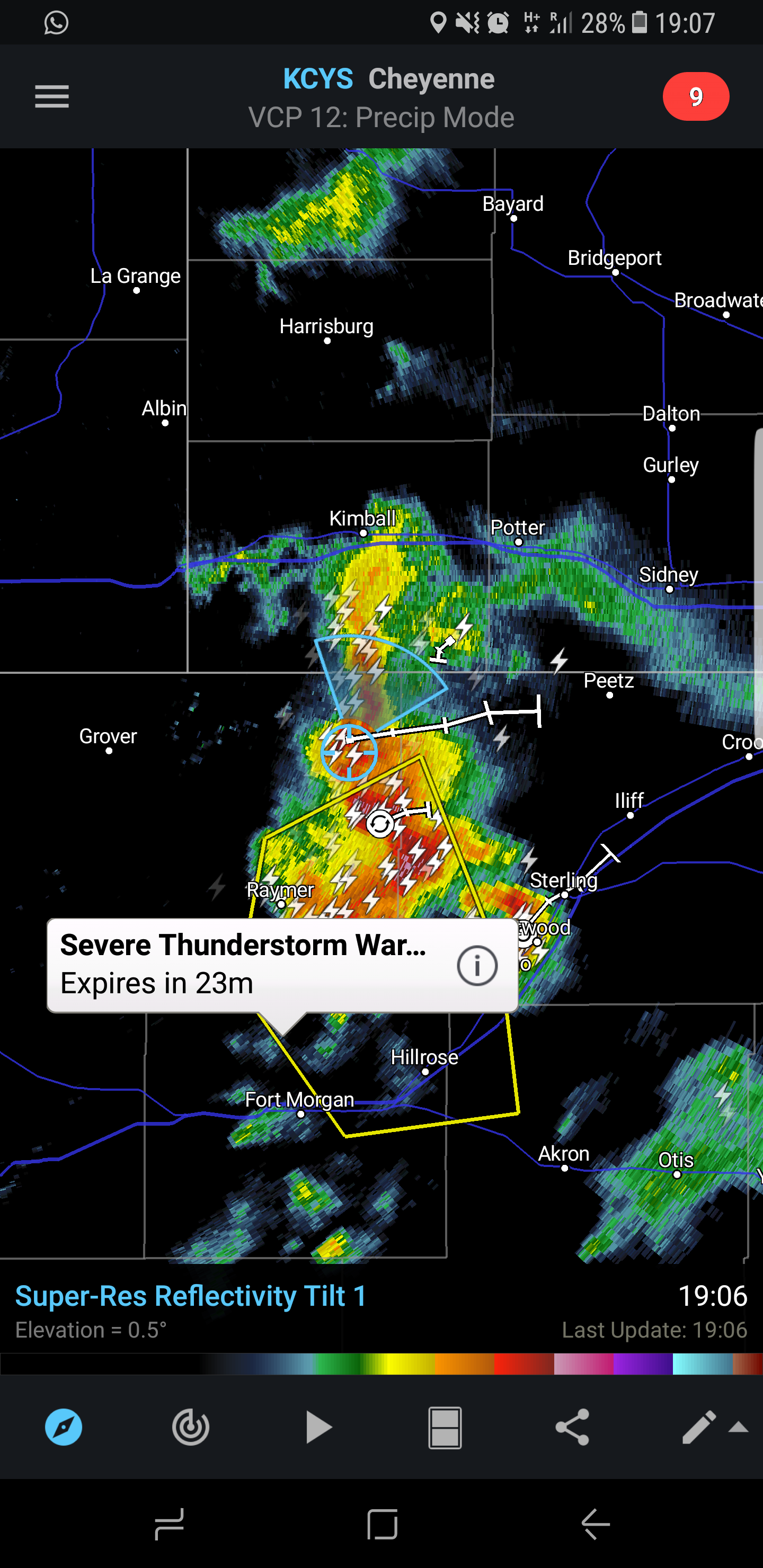The height and width of the screenshot is (1568, 763).
Task: Change the Super-Res Reflectivity Tilt 1 product
Action: (x=191, y=1295)
